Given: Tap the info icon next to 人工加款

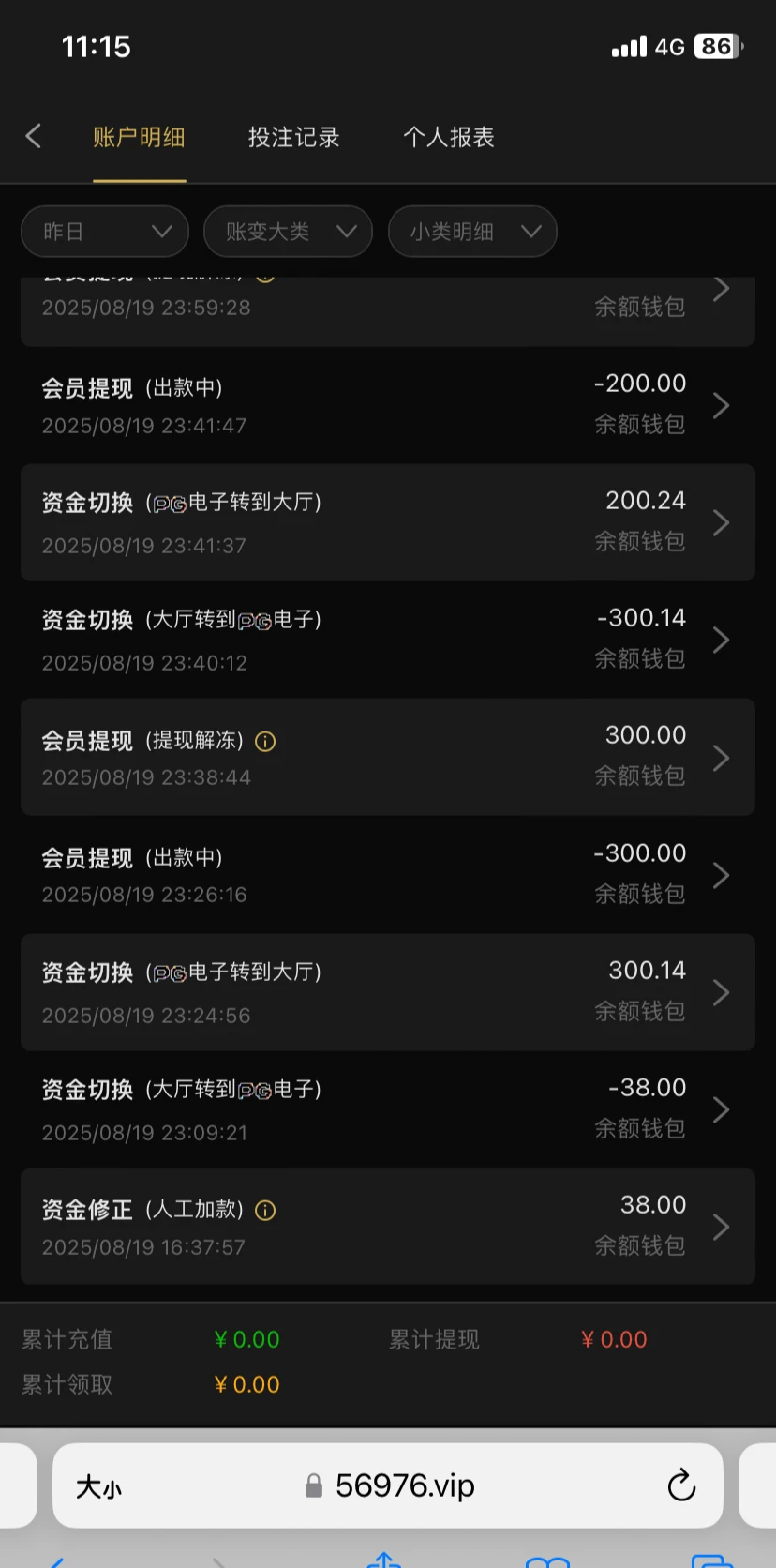Looking at the screenshot, I should coord(265,1211).
